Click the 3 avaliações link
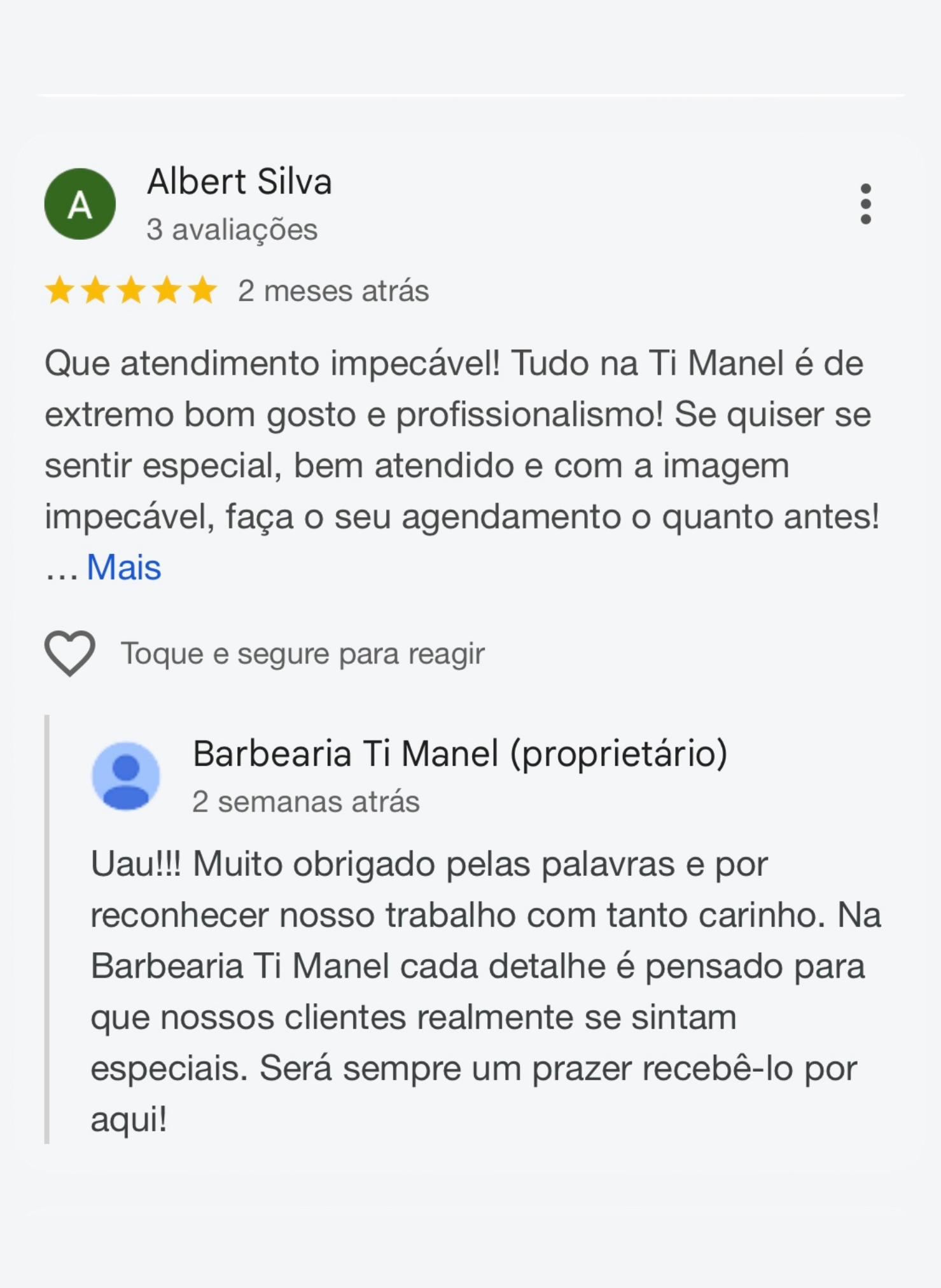 (x=232, y=230)
